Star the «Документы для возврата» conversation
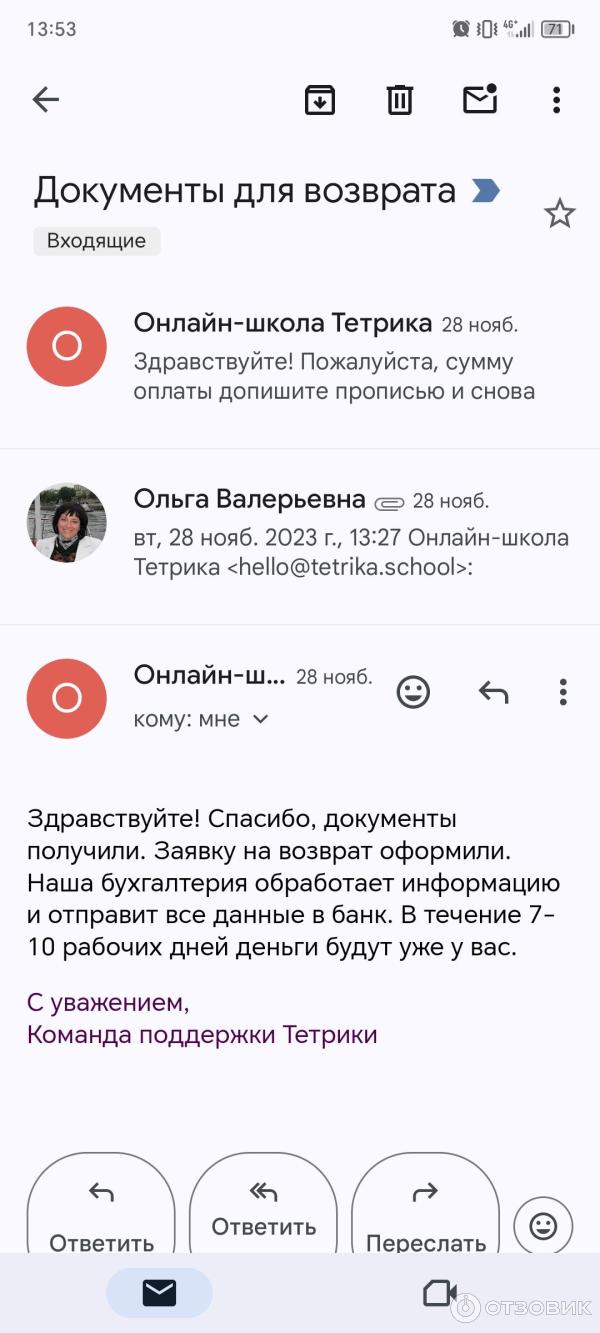Screen dimensions: 600x1333 point(559,213)
